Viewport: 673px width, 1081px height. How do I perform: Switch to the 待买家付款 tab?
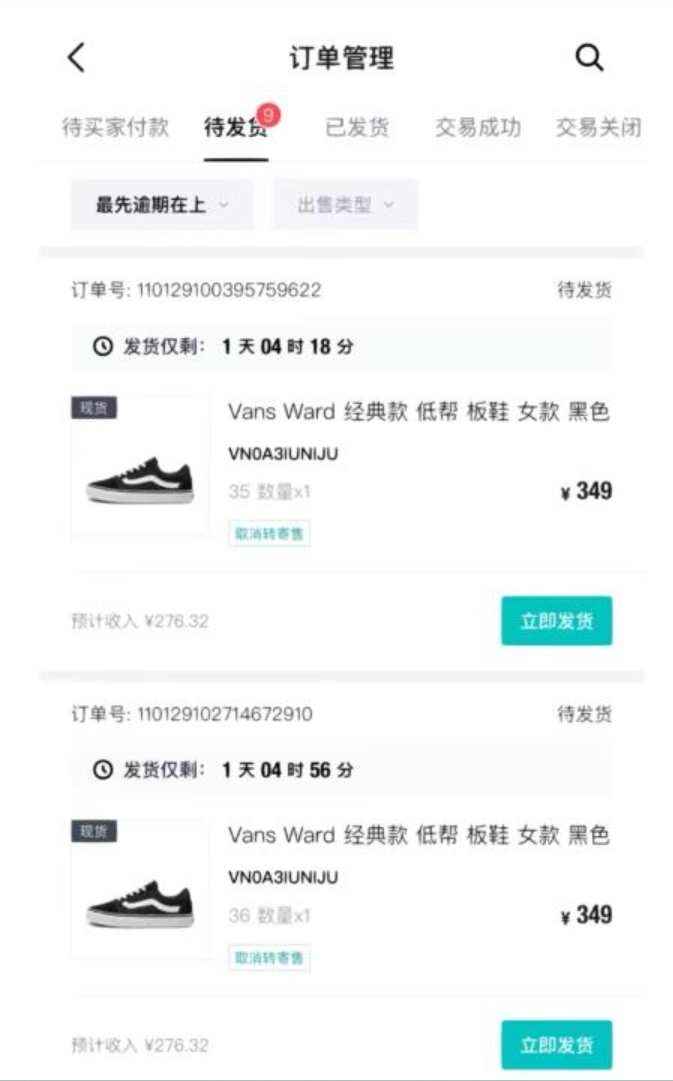pyautogui.click(x=115, y=128)
